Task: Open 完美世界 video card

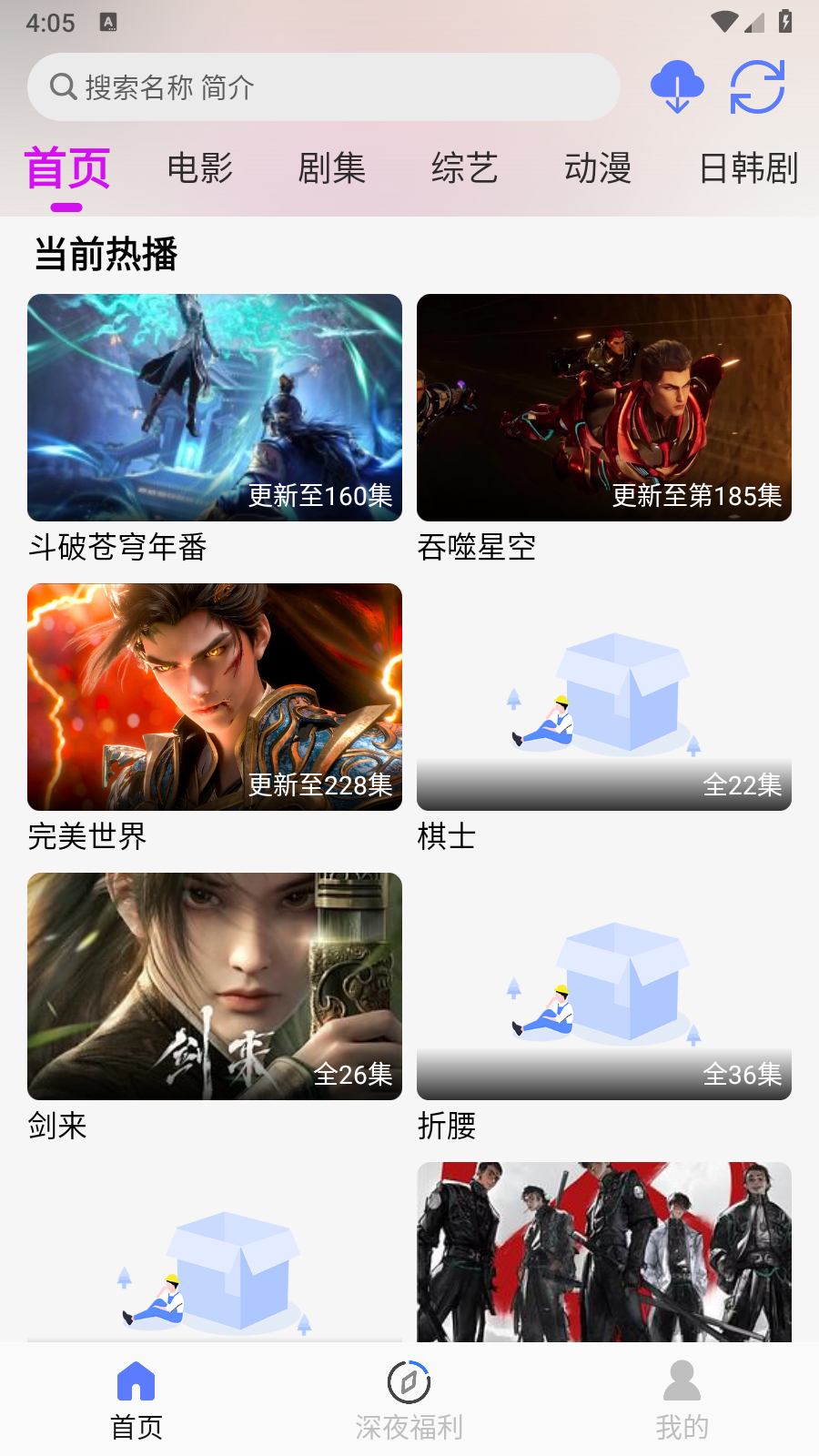Action: coord(215,697)
